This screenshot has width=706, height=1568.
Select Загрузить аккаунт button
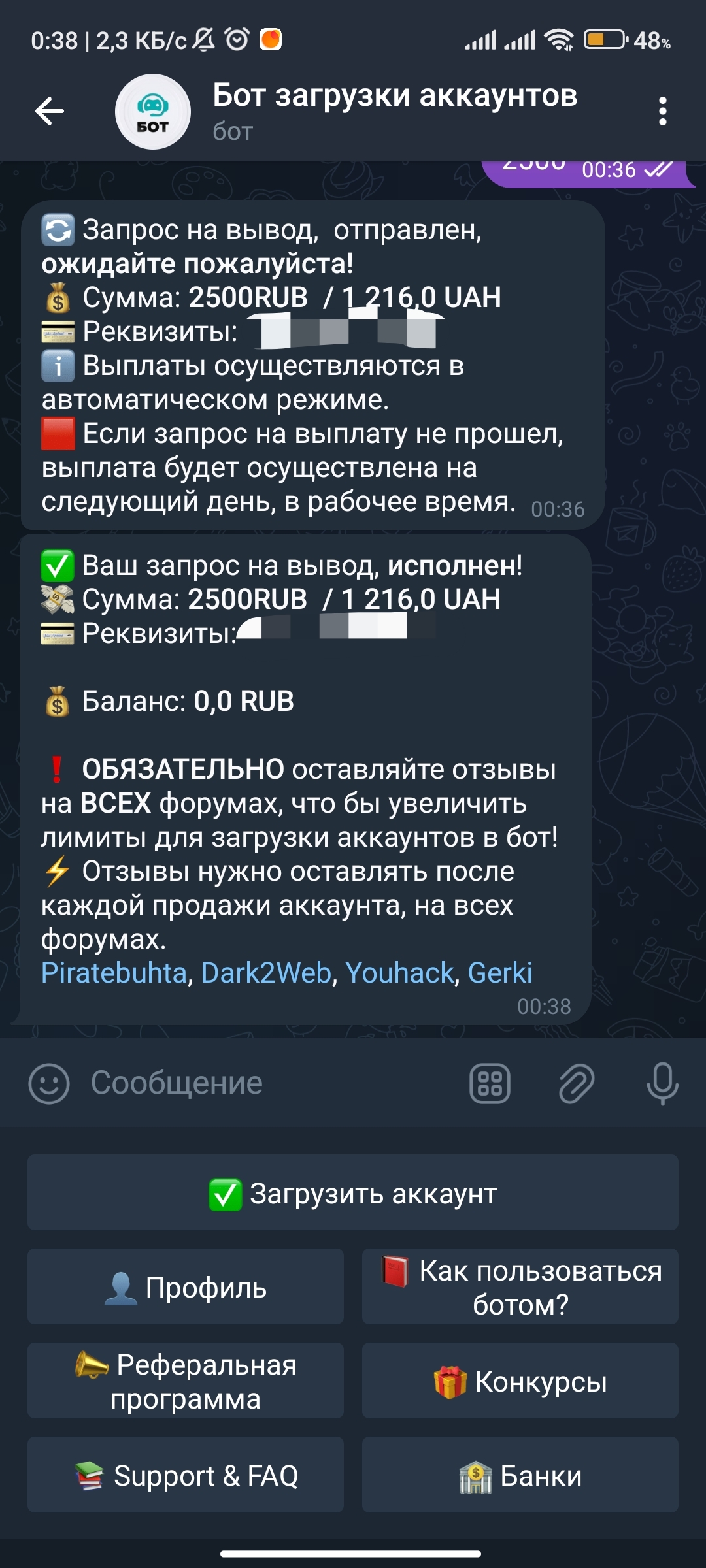(353, 1193)
